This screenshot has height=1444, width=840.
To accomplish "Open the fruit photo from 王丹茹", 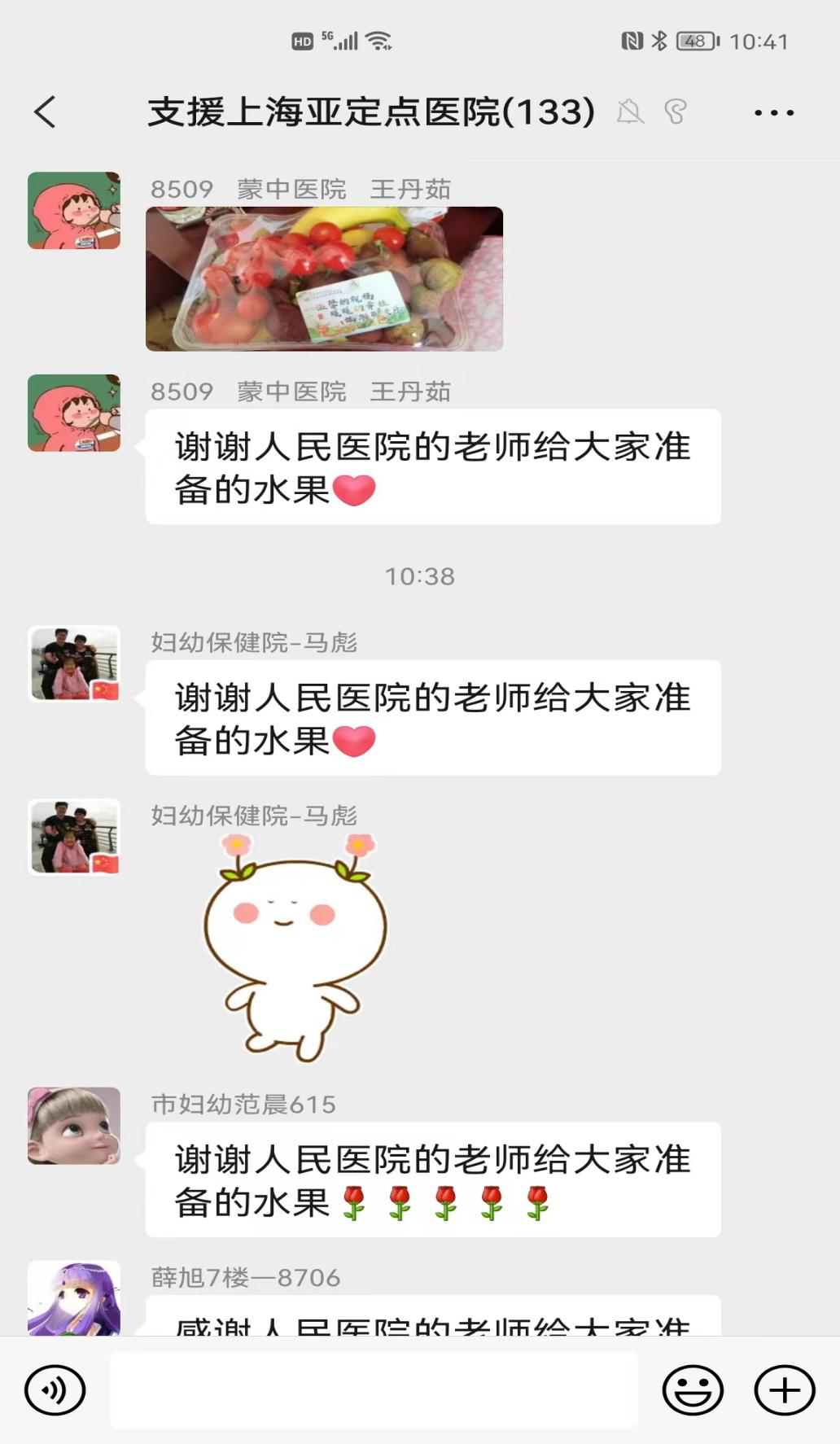I will coord(324,278).
